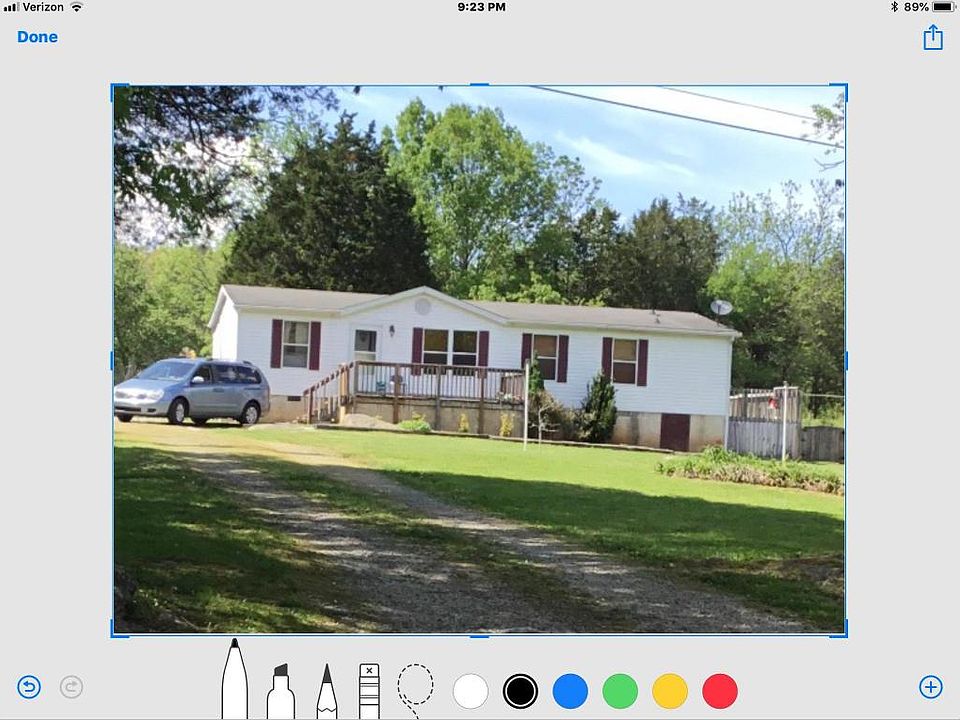Choose the white color swatch

470,691
